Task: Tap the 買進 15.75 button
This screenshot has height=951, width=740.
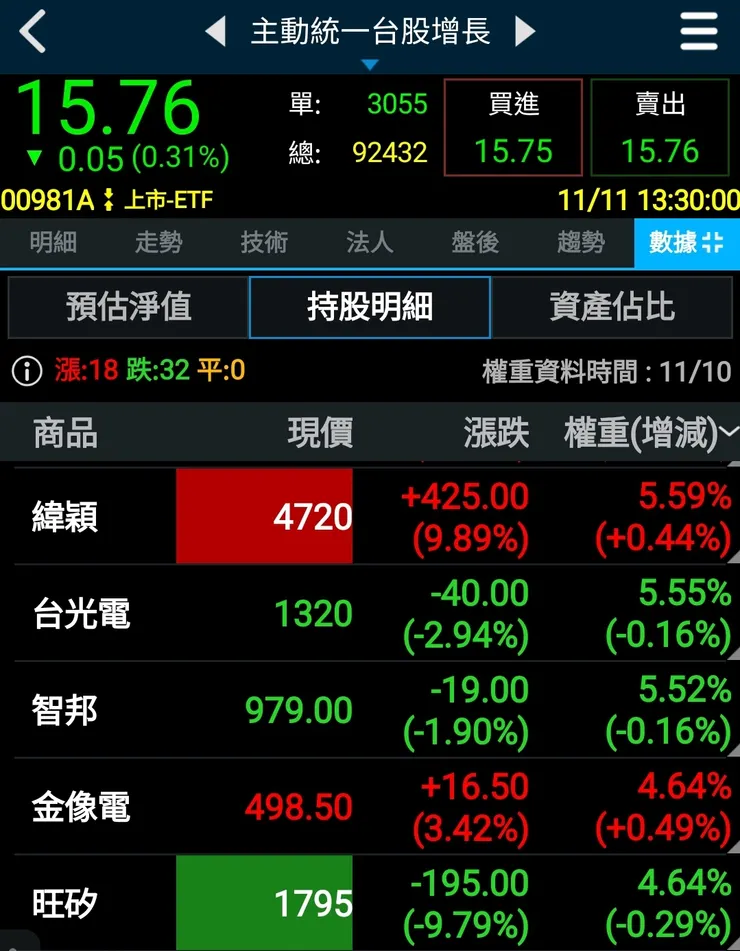Action: point(513,127)
